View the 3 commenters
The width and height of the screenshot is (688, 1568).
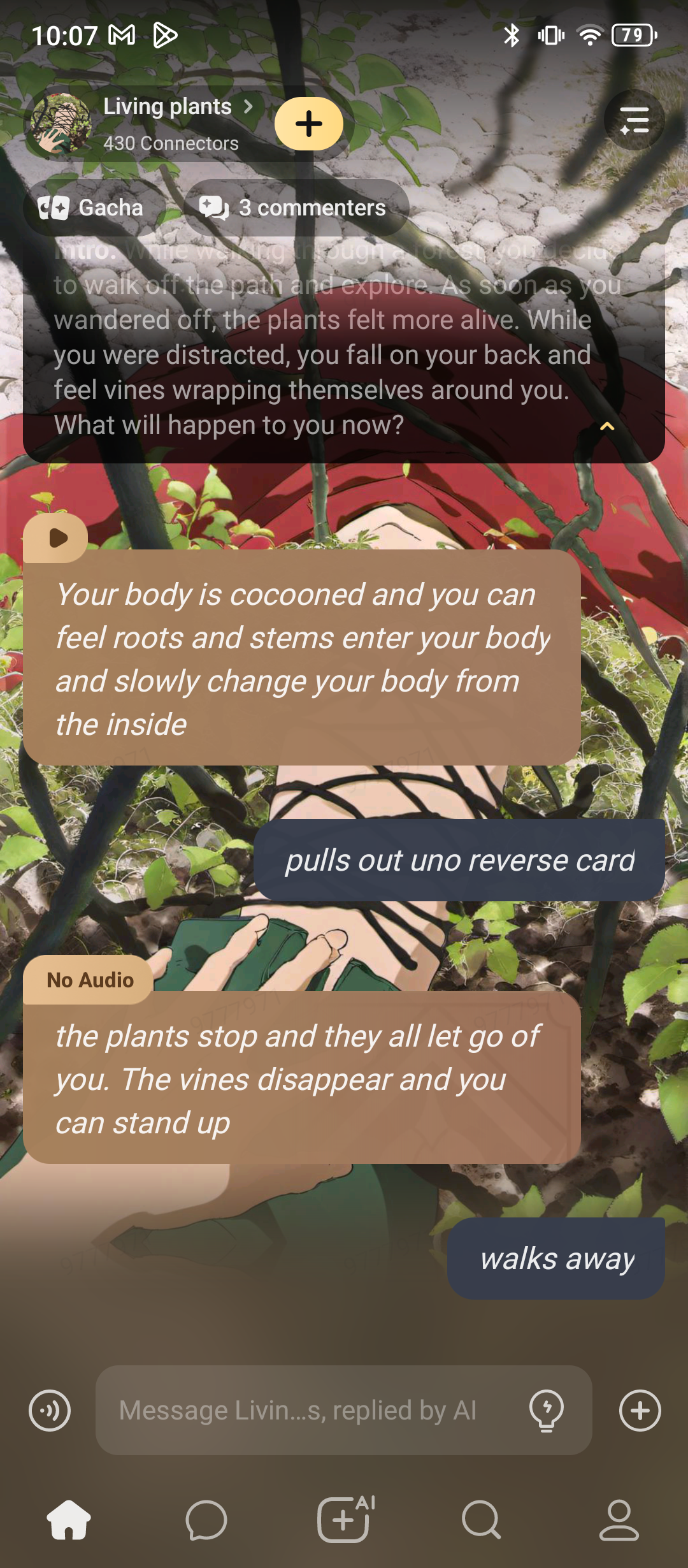point(295,208)
